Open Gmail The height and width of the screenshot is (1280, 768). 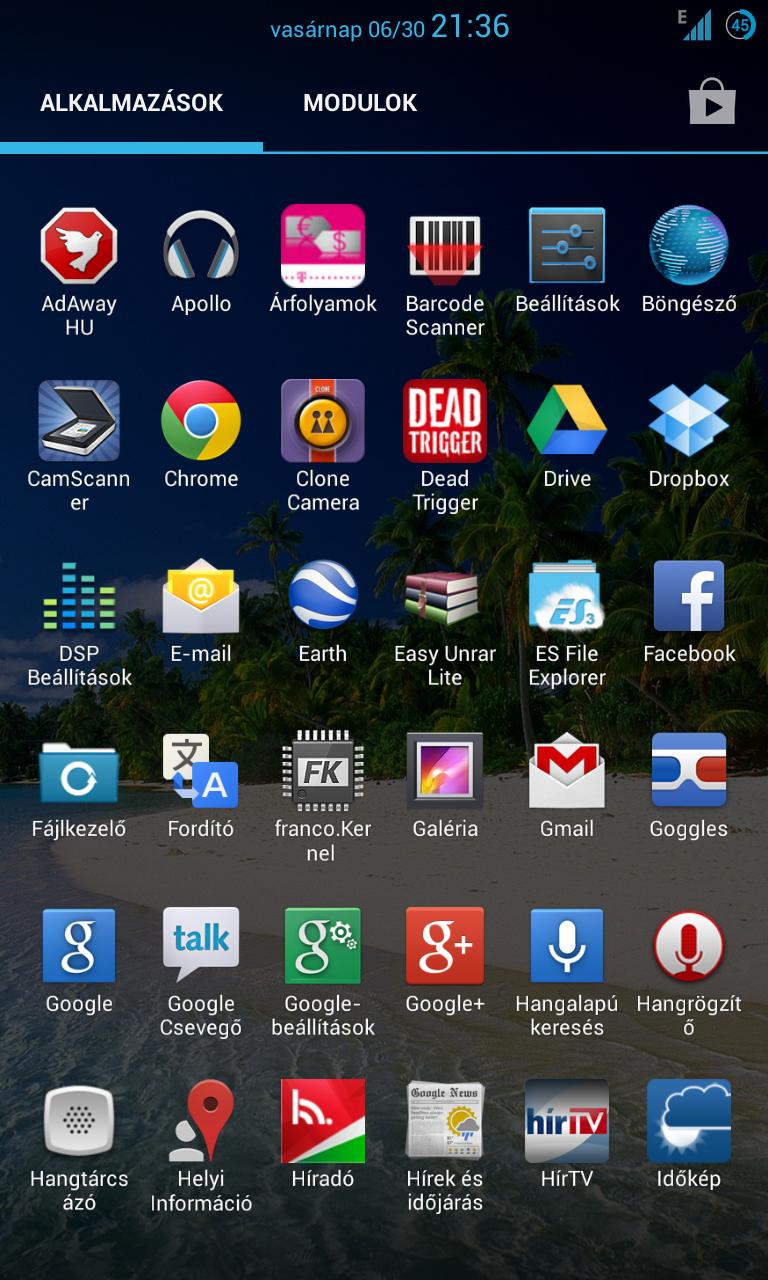click(567, 785)
